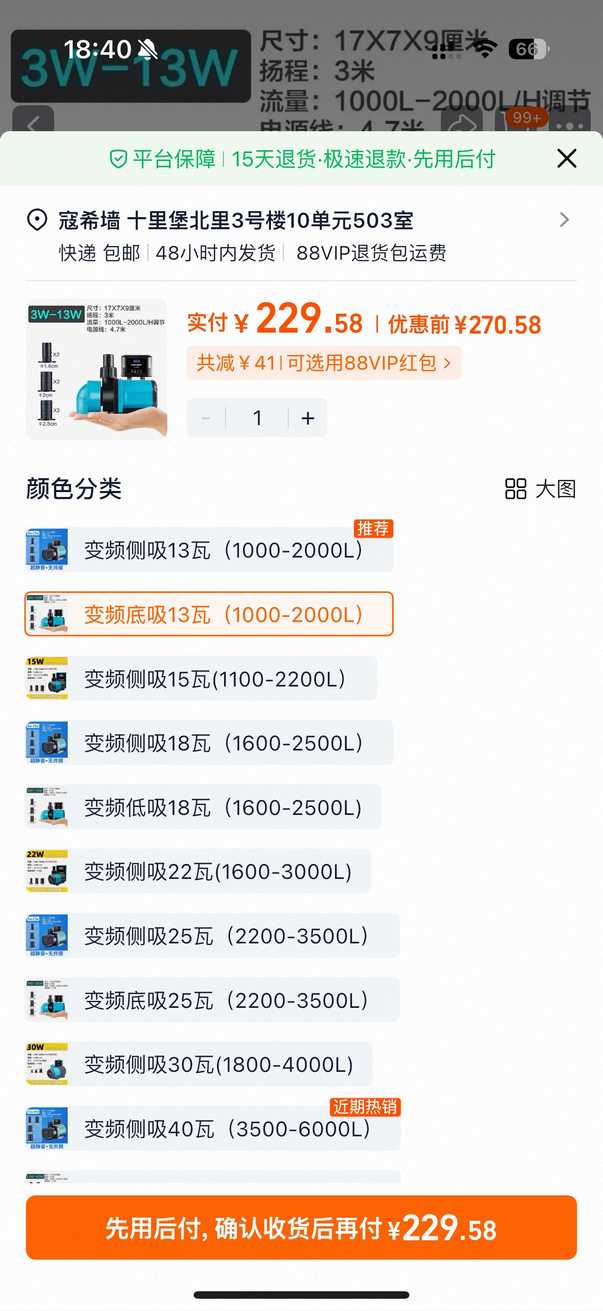Pick the 变频侧吸15瓦(1100-2200L) option

(201, 679)
